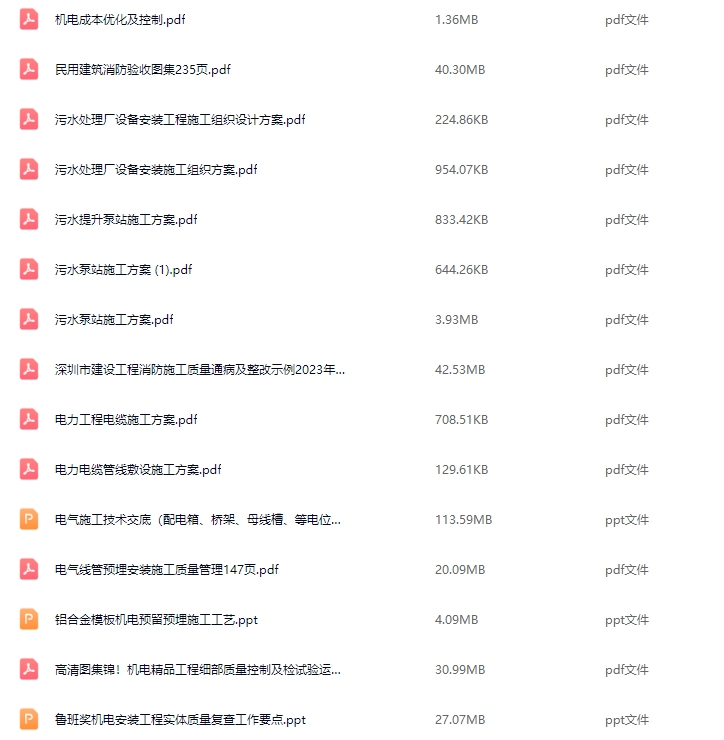Open 电力电缆管线敷设施工方案.pdf
The height and width of the screenshot is (740, 724).
(x=138, y=470)
